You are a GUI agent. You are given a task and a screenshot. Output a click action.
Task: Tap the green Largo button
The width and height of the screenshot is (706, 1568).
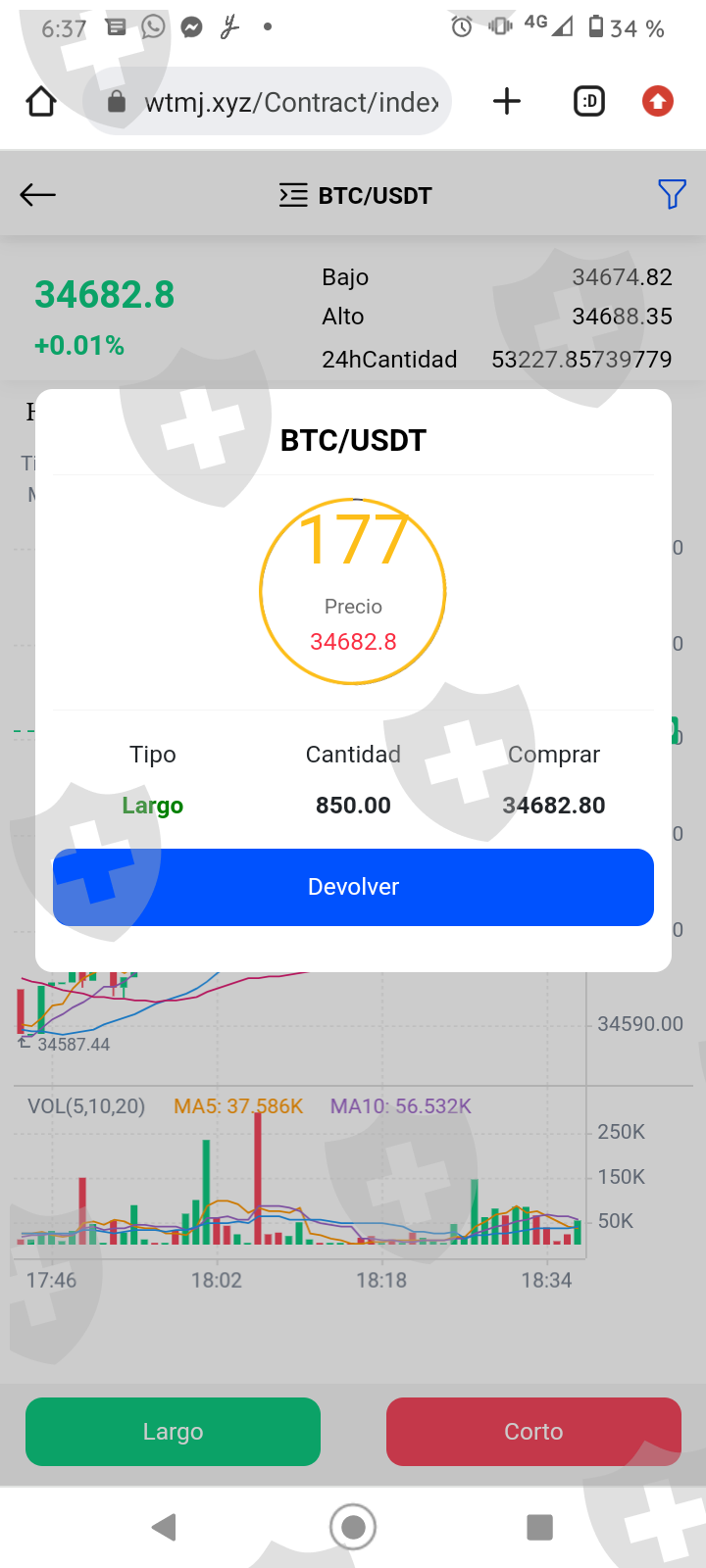click(x=173, y=1432)
